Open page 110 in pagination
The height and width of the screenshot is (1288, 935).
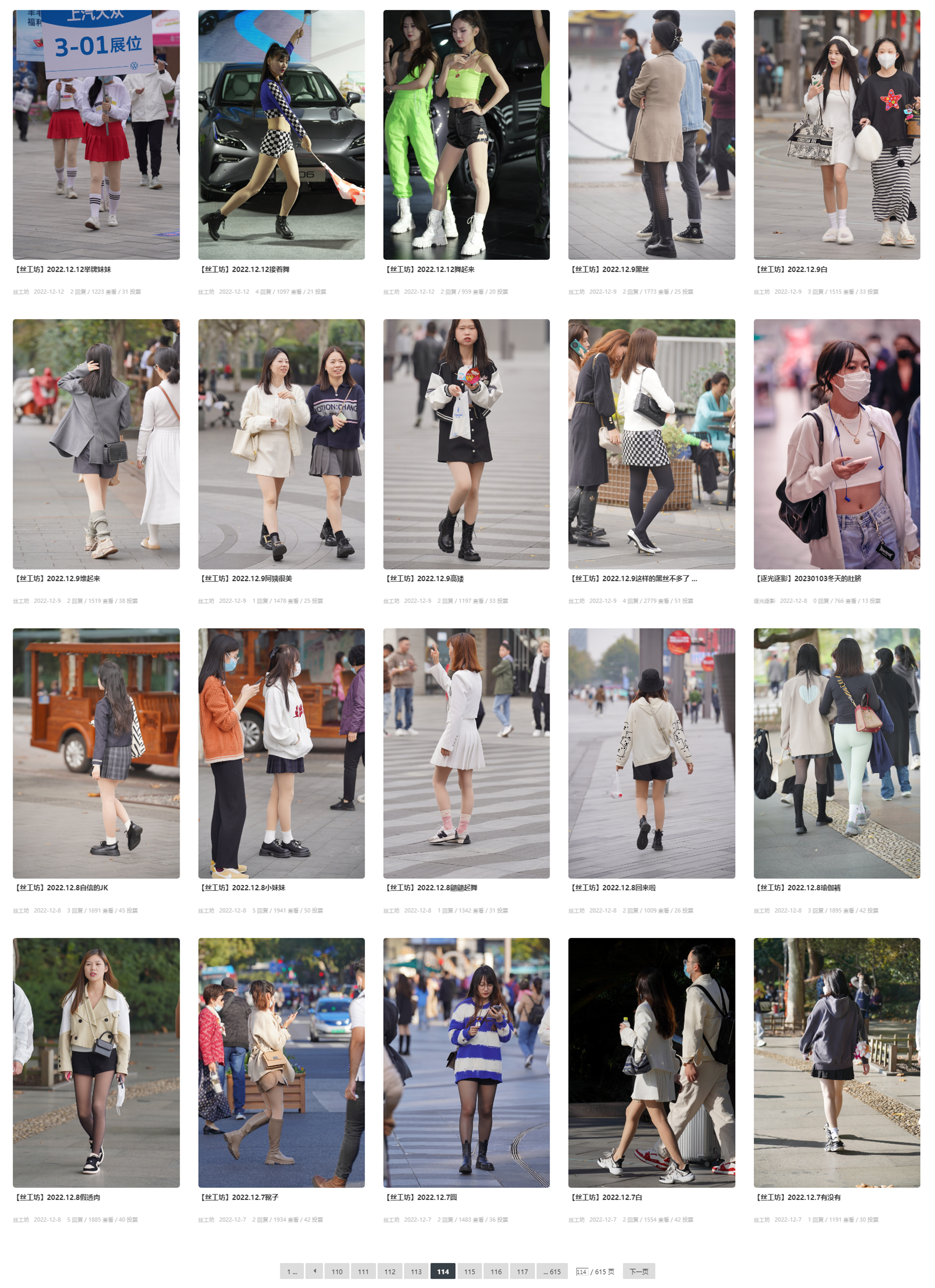(x=337, y=1271)
